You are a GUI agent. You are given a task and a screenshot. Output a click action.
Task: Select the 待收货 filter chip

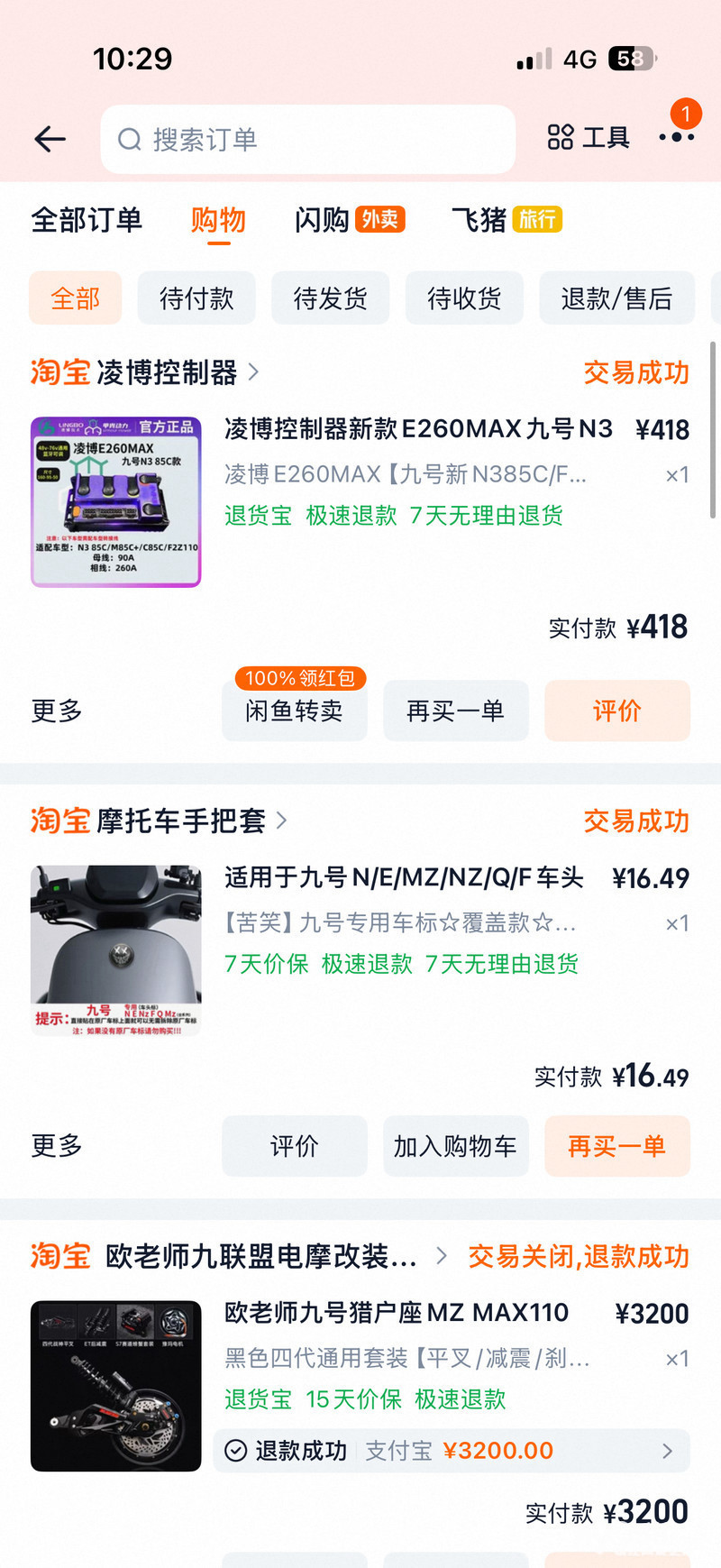464,298
